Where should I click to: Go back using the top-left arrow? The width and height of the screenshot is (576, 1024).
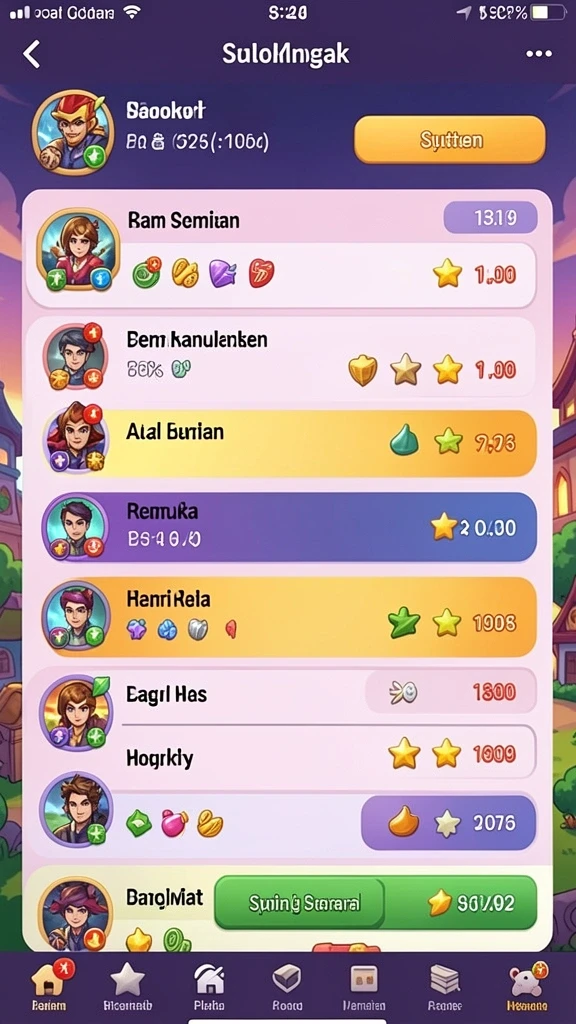pos(31,54)
